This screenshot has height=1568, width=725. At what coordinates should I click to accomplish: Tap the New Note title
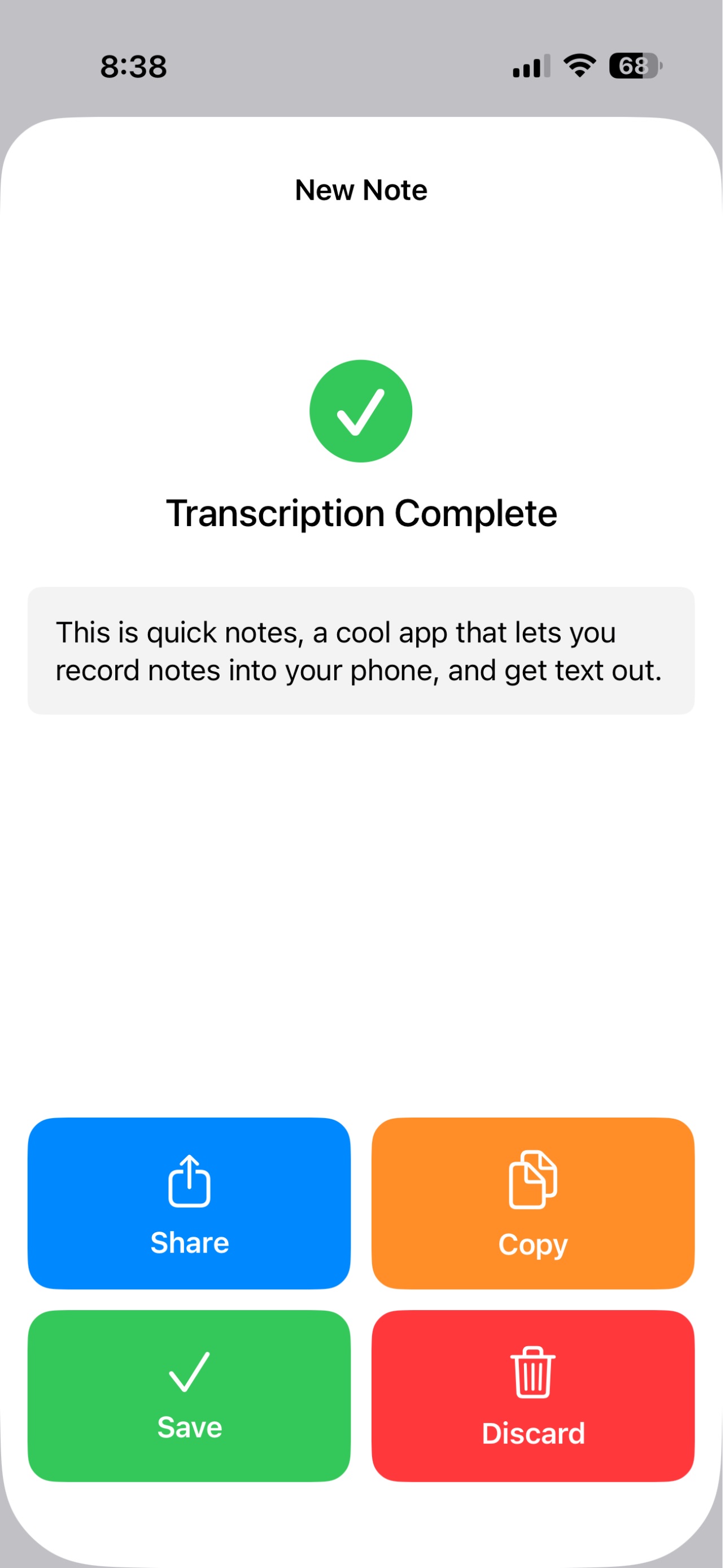click(361, 189)
